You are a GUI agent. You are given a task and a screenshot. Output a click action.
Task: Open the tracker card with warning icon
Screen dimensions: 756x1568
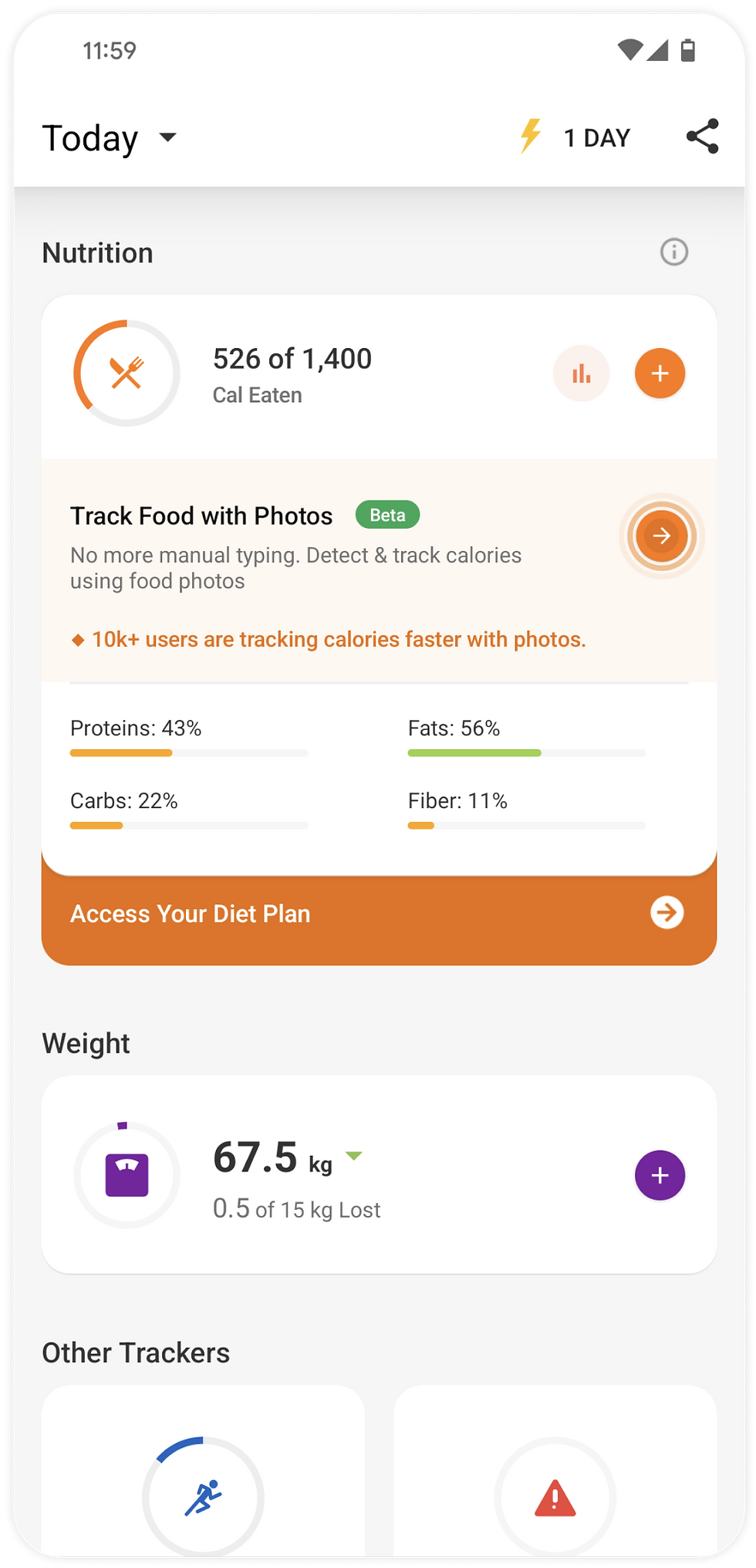point(555,1472)
